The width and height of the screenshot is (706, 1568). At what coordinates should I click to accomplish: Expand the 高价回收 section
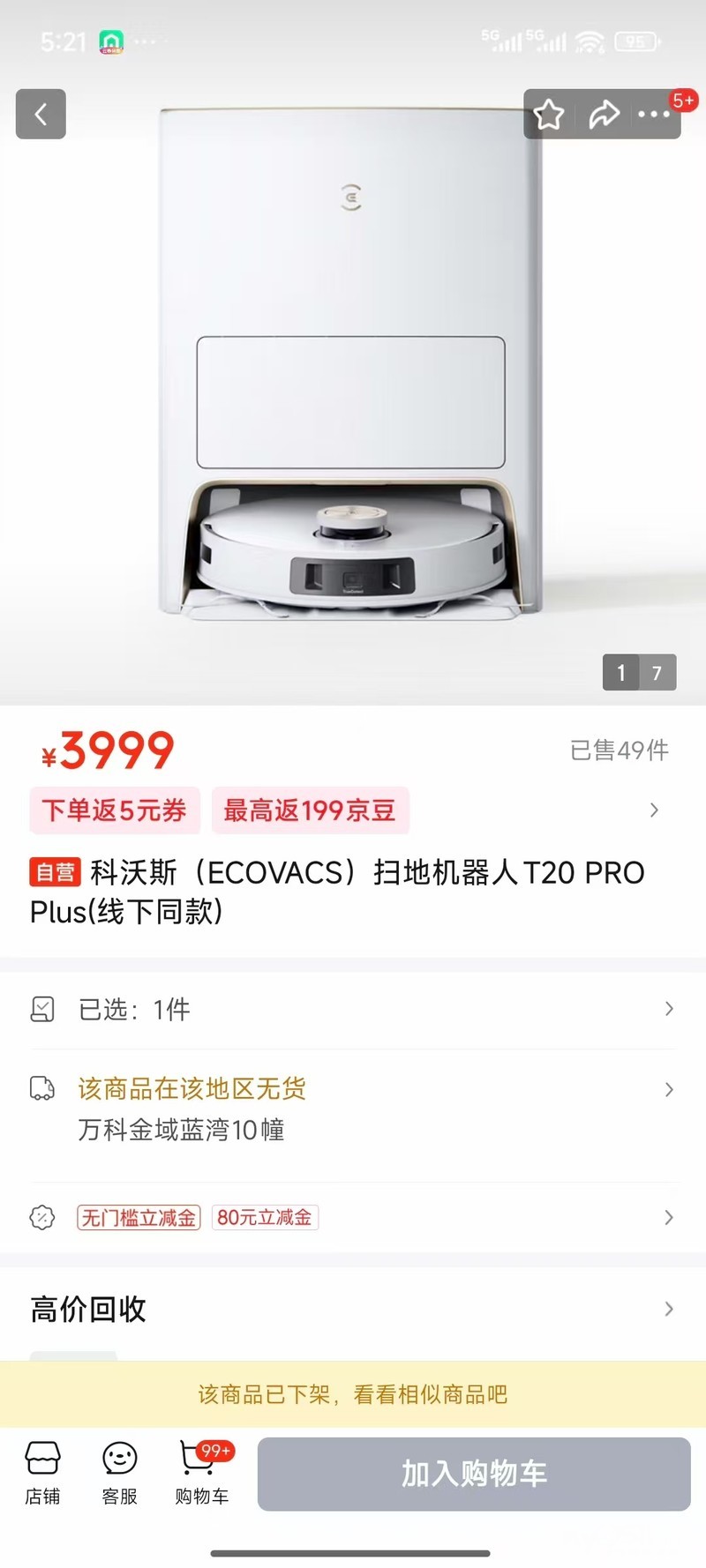pyautogui.click(x=353, y=1309)
